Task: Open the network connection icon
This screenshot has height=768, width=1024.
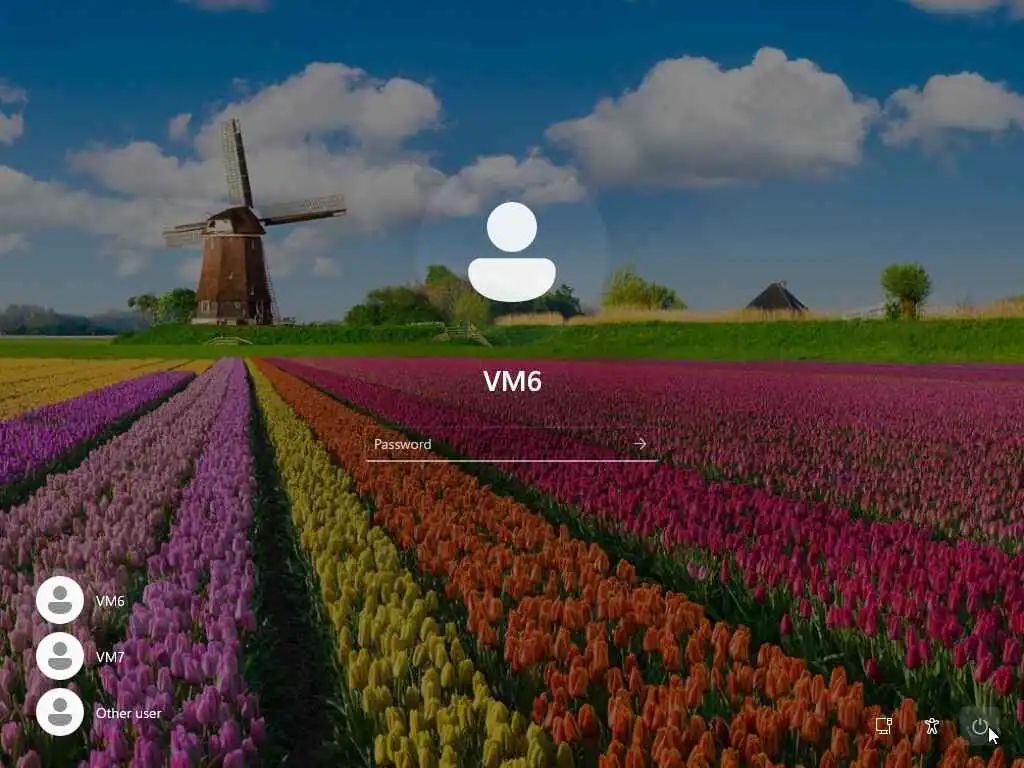Action: 884,726
